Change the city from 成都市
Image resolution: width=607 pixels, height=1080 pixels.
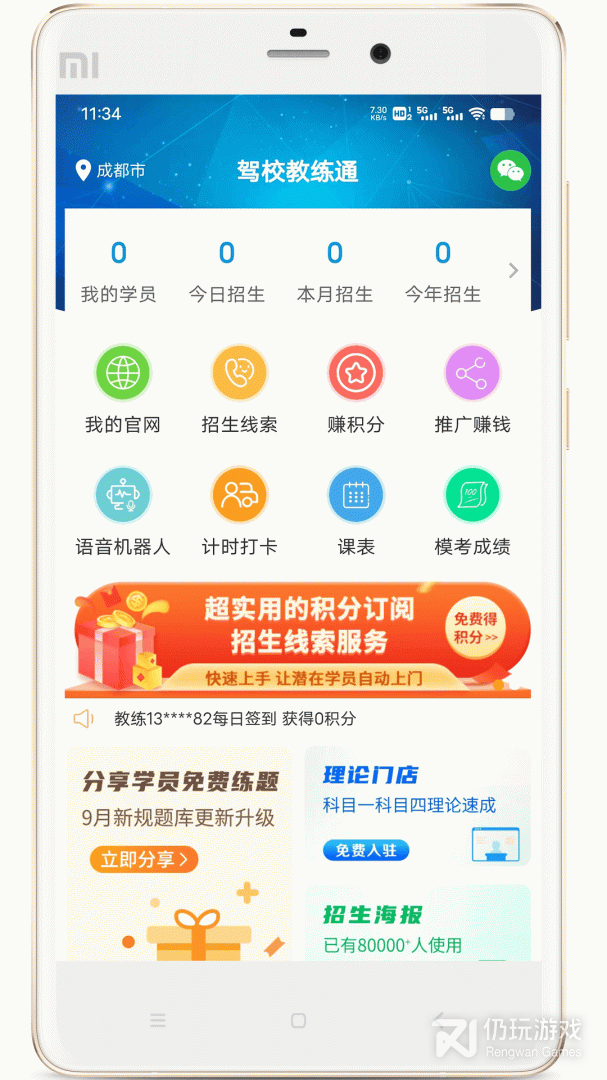(111, 171)
